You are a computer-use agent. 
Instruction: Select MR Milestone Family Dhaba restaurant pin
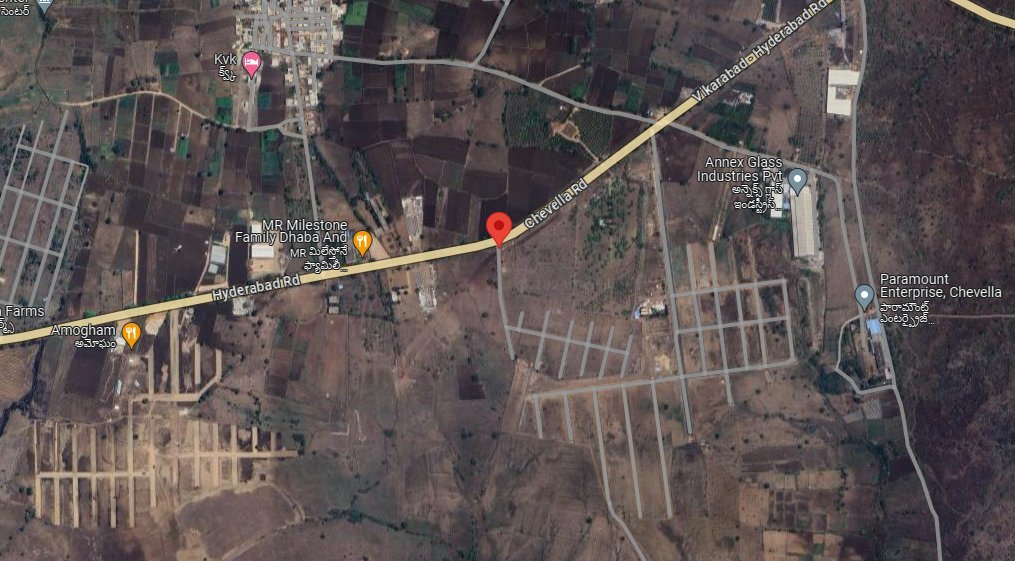click(364, 241)
